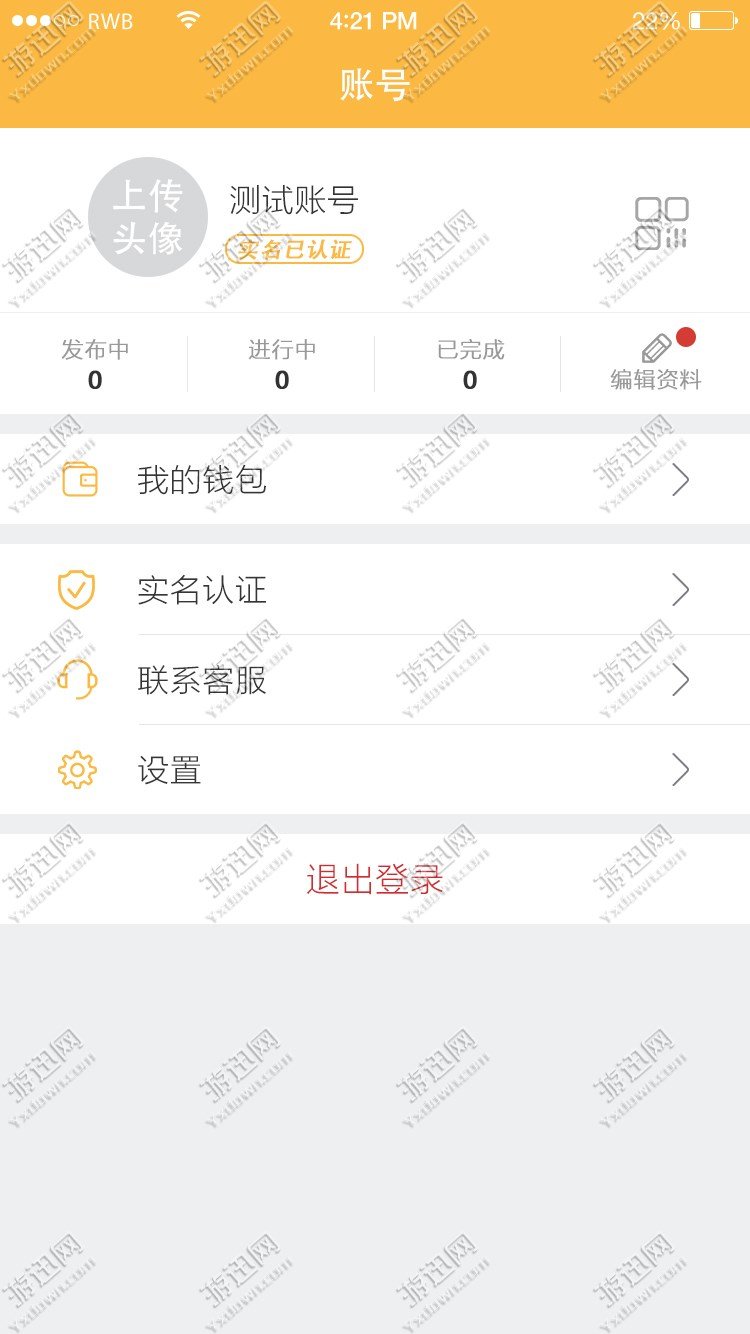Open 我的钱包 wallet row

click(x=375, y=480)
